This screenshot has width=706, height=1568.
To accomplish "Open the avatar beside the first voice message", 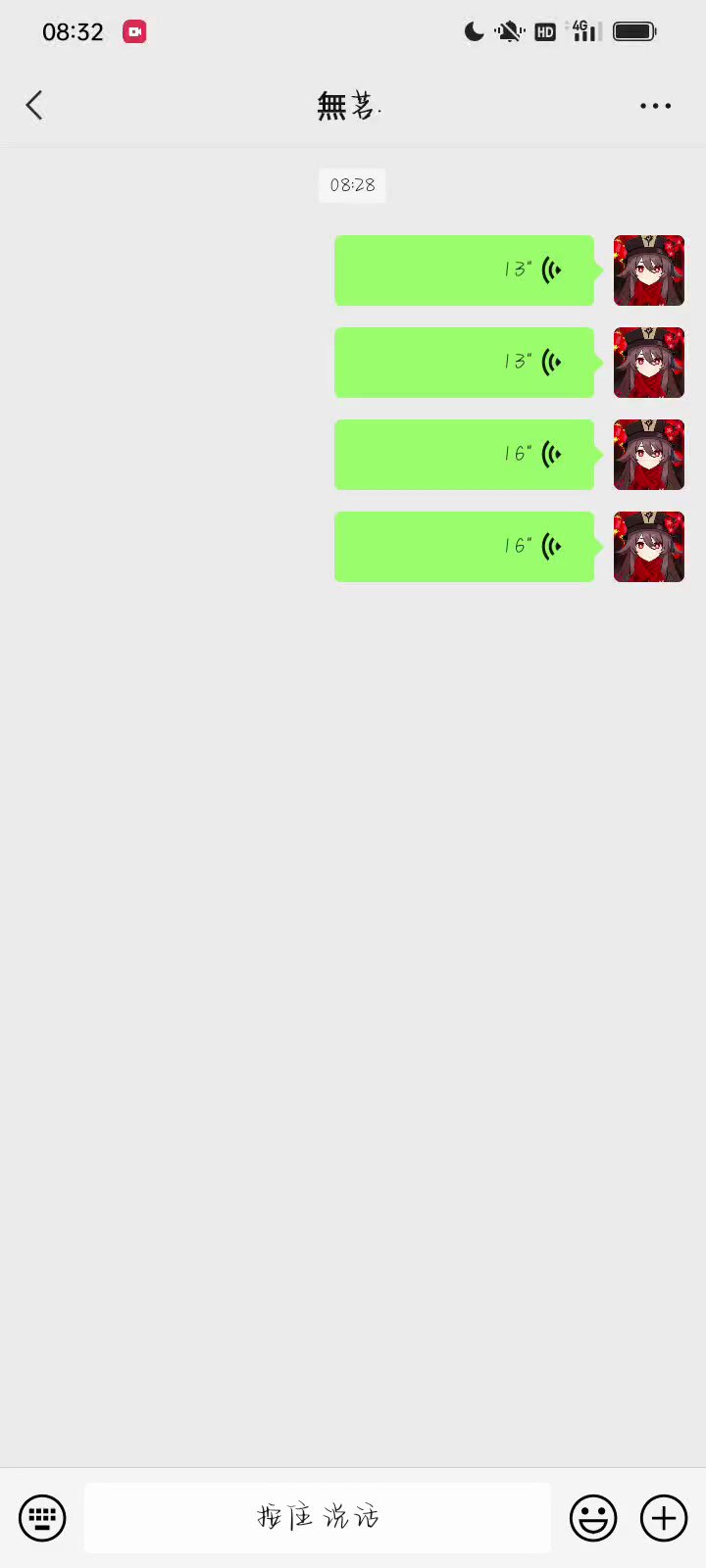I will (x=649, y=270).
